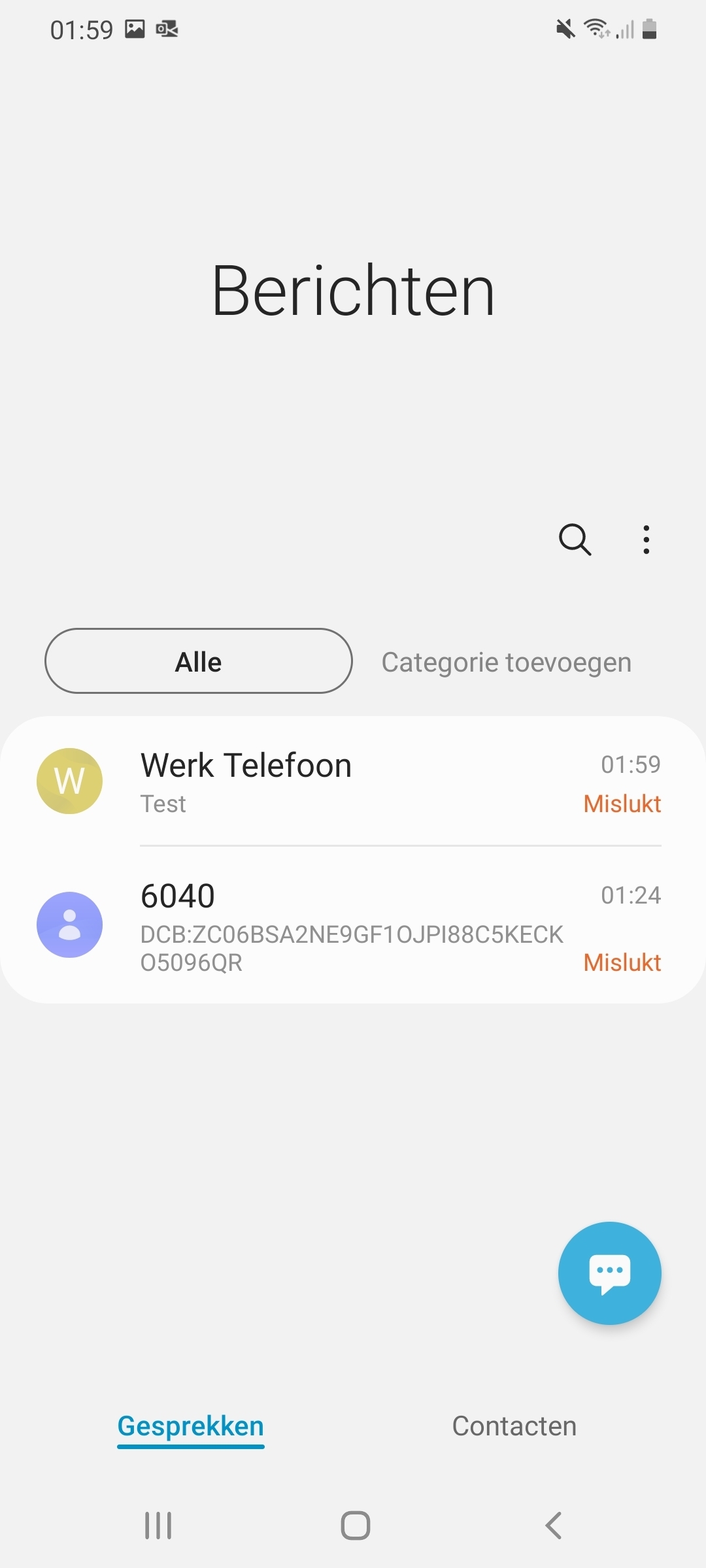Select the Gesprekken tab

tap(191, 1426)
